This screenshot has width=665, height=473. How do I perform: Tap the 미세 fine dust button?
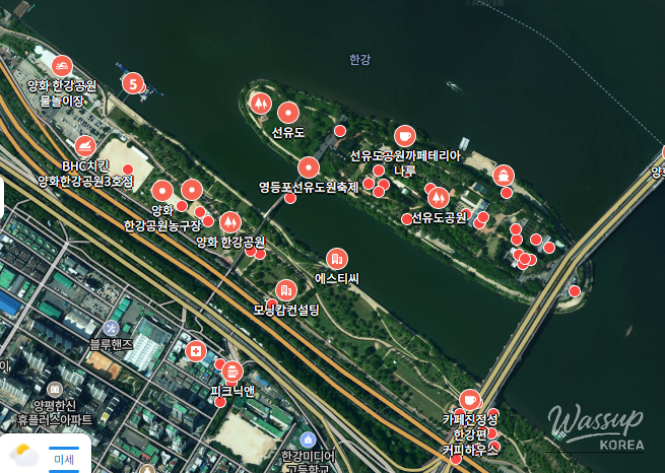point(65,459)
